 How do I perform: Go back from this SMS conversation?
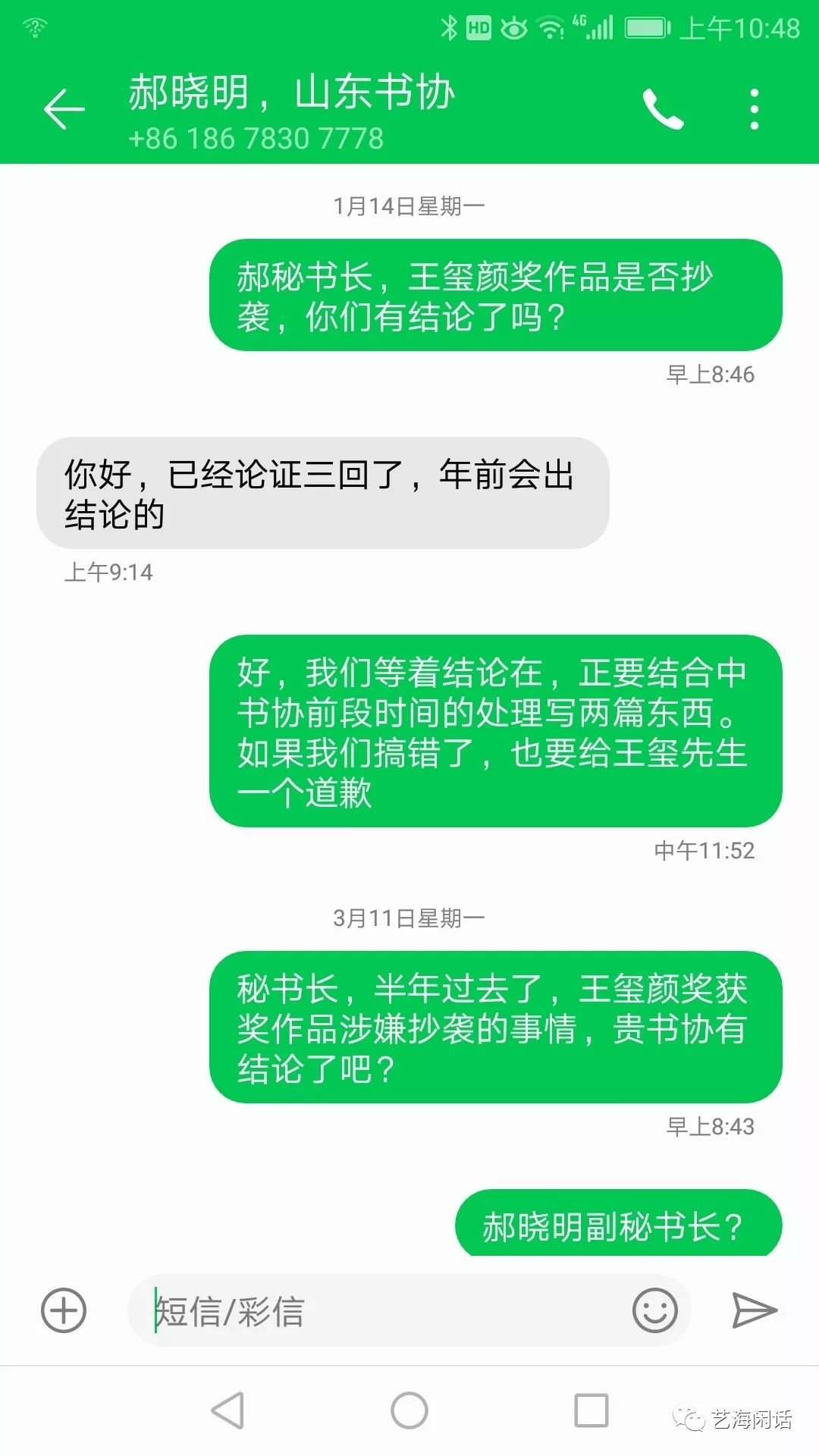[x=64, y=110]
